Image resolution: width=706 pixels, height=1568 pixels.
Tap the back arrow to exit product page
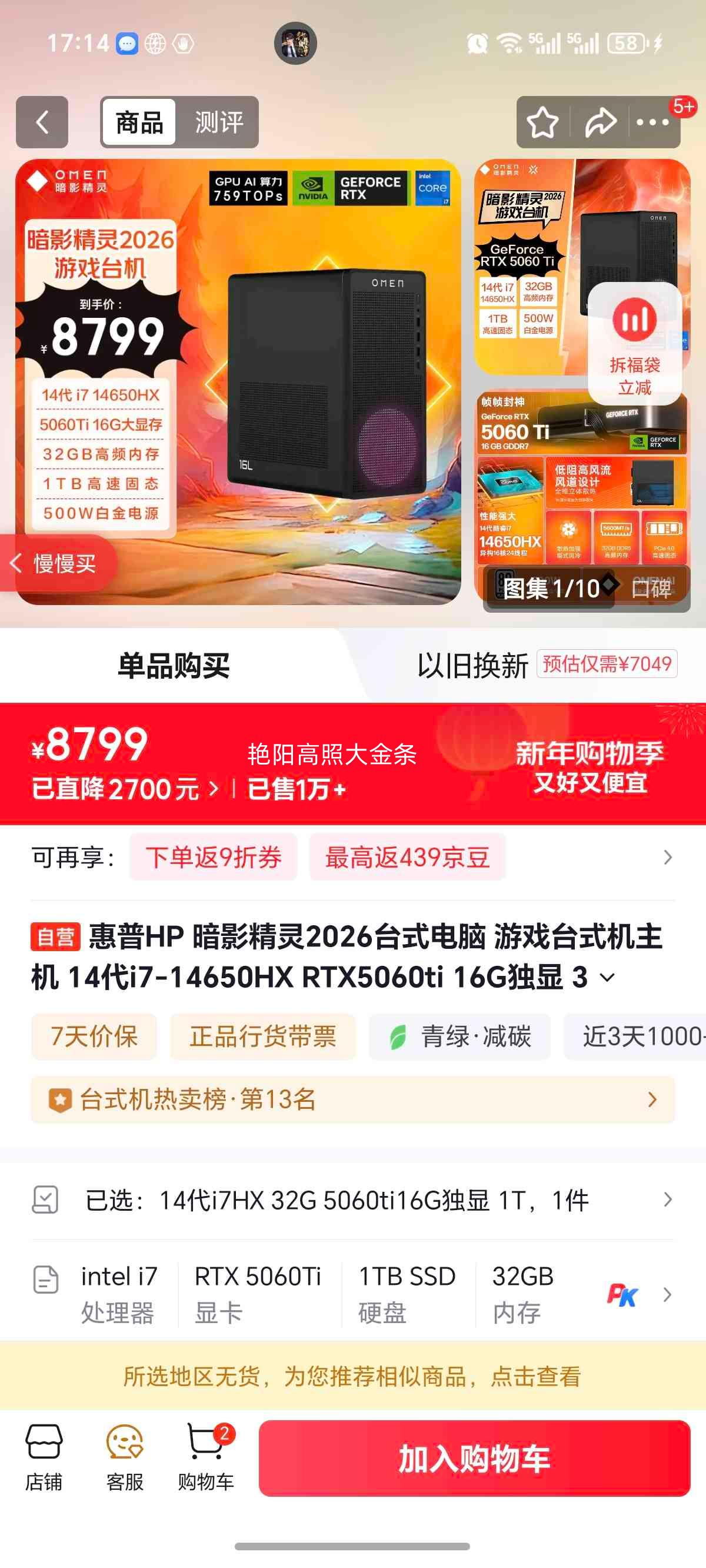(x=42, y=121)
